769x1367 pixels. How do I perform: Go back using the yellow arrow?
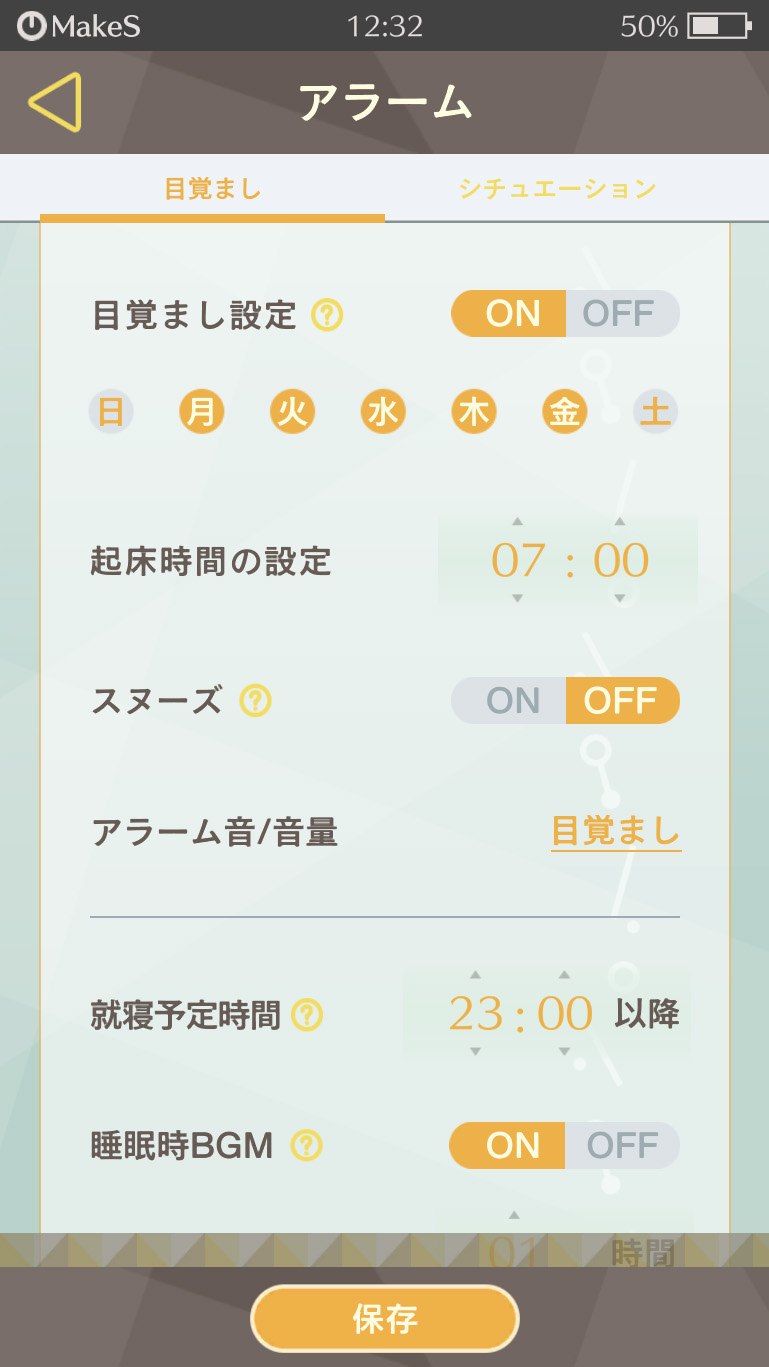[55, 102]
